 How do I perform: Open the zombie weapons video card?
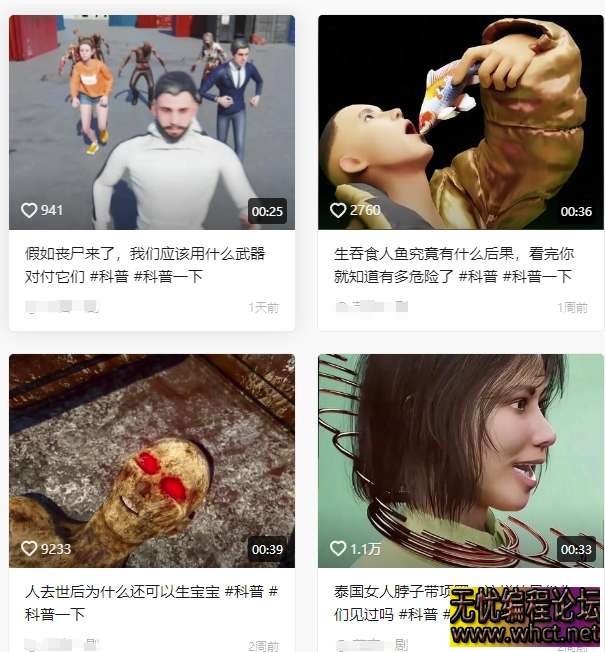pyautogui.click(x=152, y=120)
